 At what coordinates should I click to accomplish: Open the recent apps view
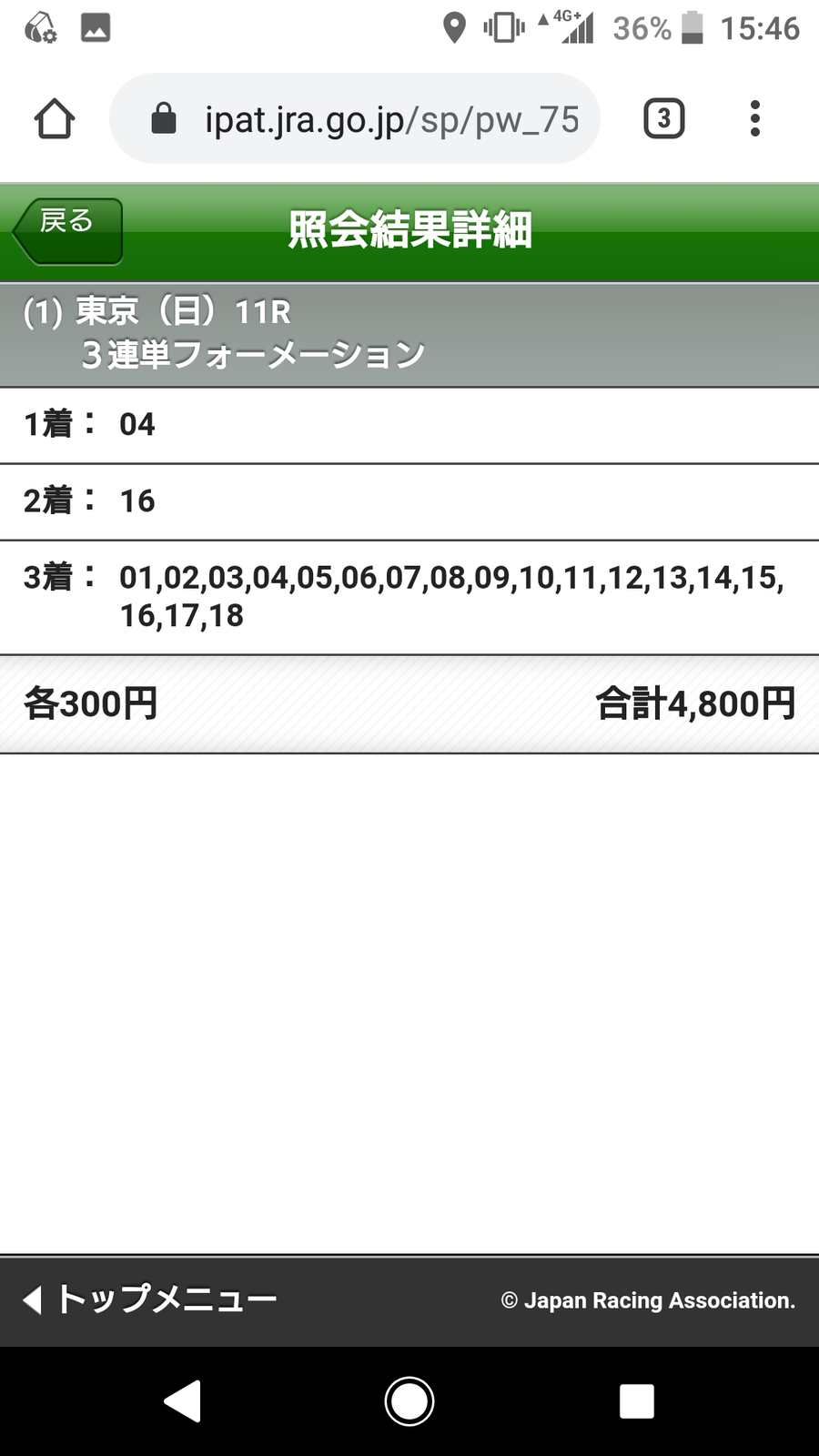click(636, 1401)
